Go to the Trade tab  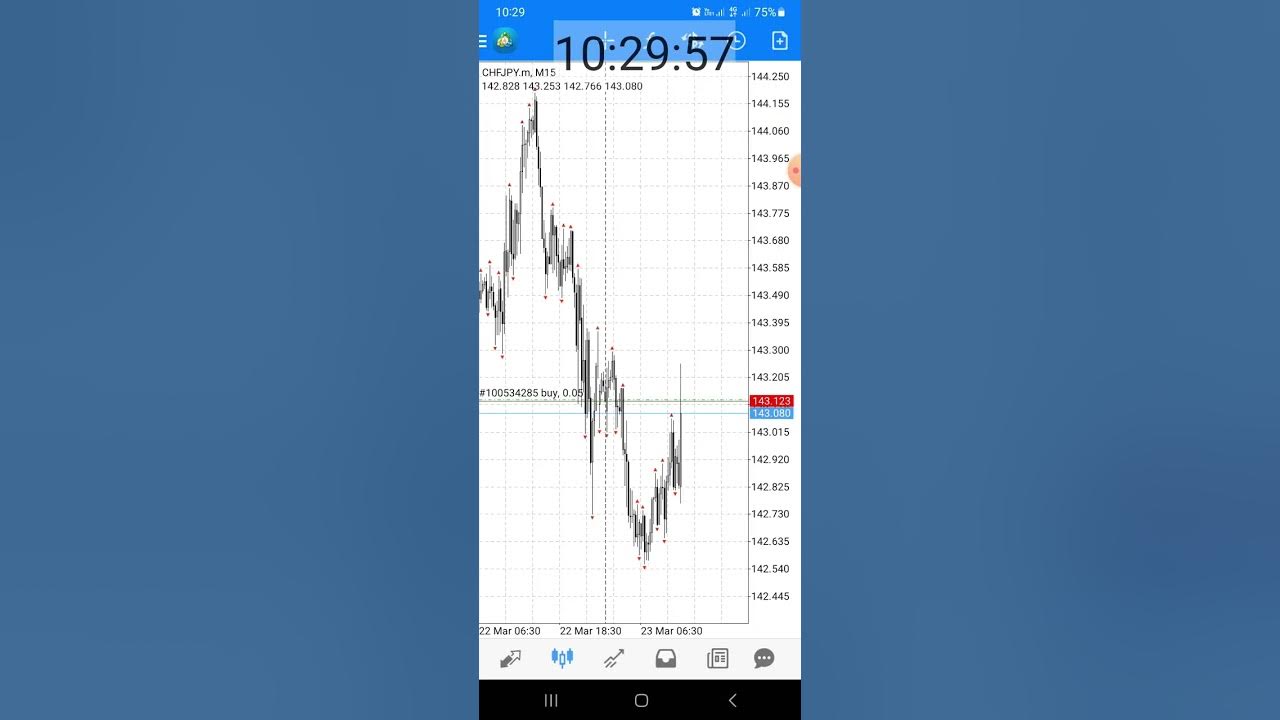614,658
